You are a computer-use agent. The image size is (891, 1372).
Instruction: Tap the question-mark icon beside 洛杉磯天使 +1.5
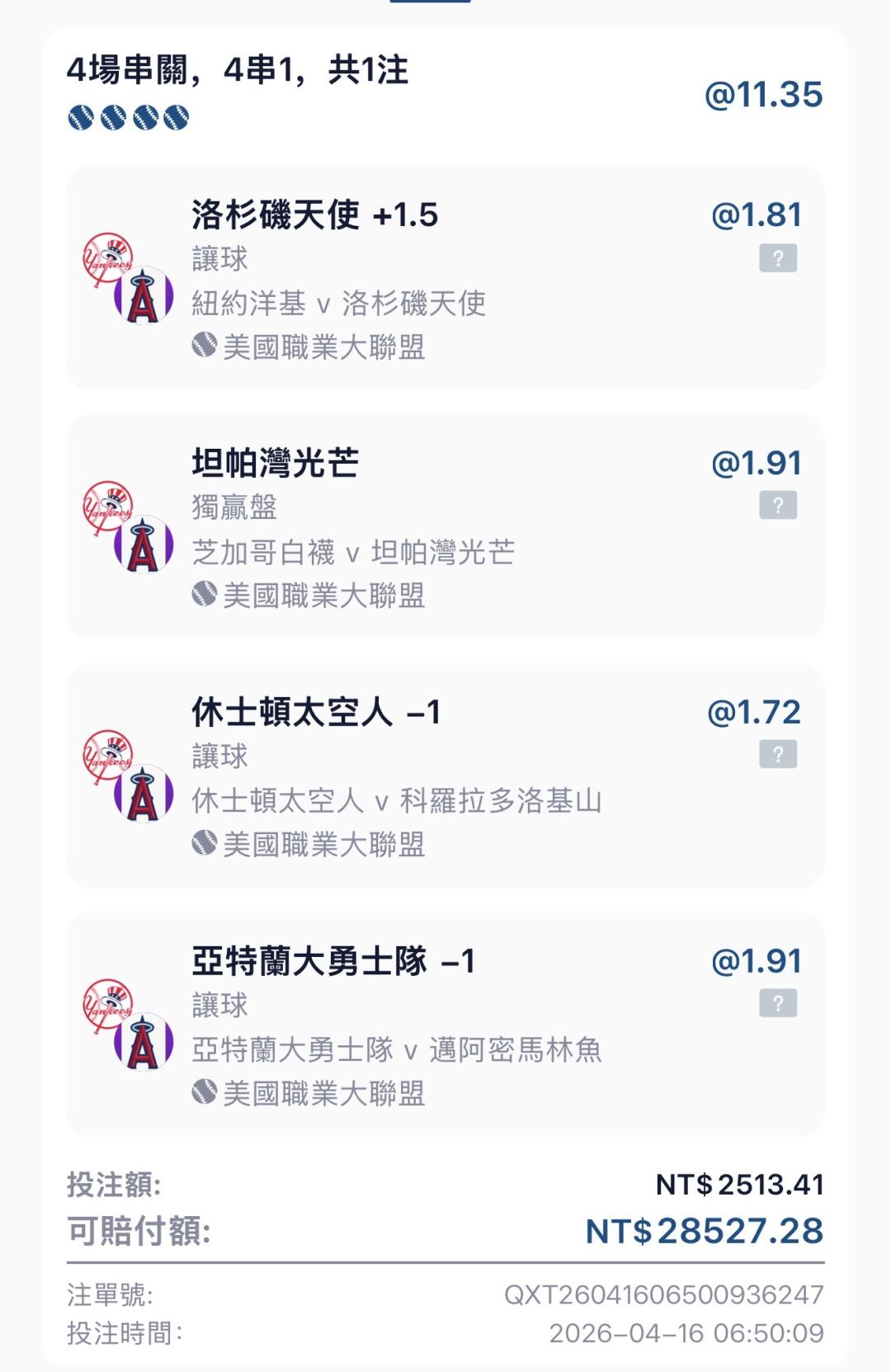click(x=778, y=258)
